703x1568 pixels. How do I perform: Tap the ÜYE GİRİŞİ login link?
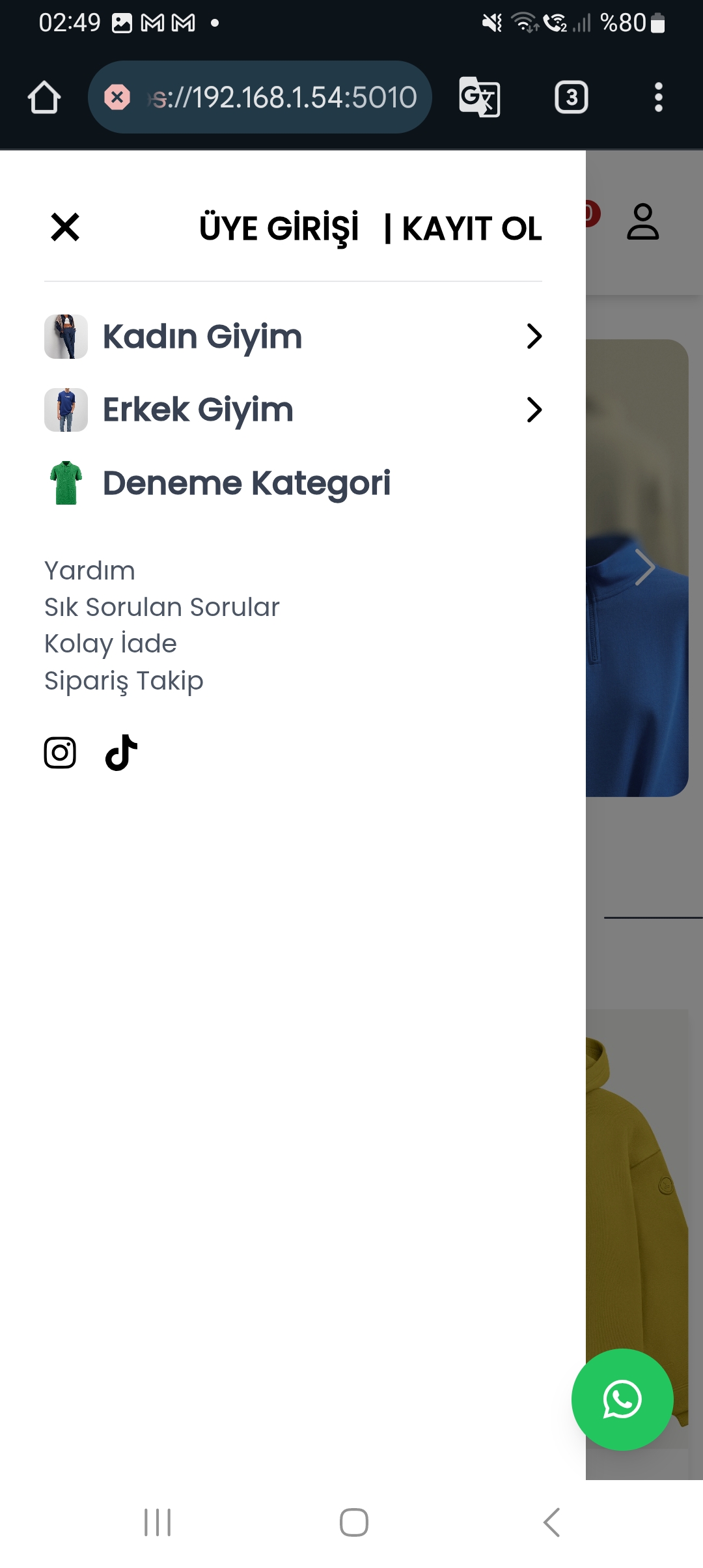coord(280,228)
